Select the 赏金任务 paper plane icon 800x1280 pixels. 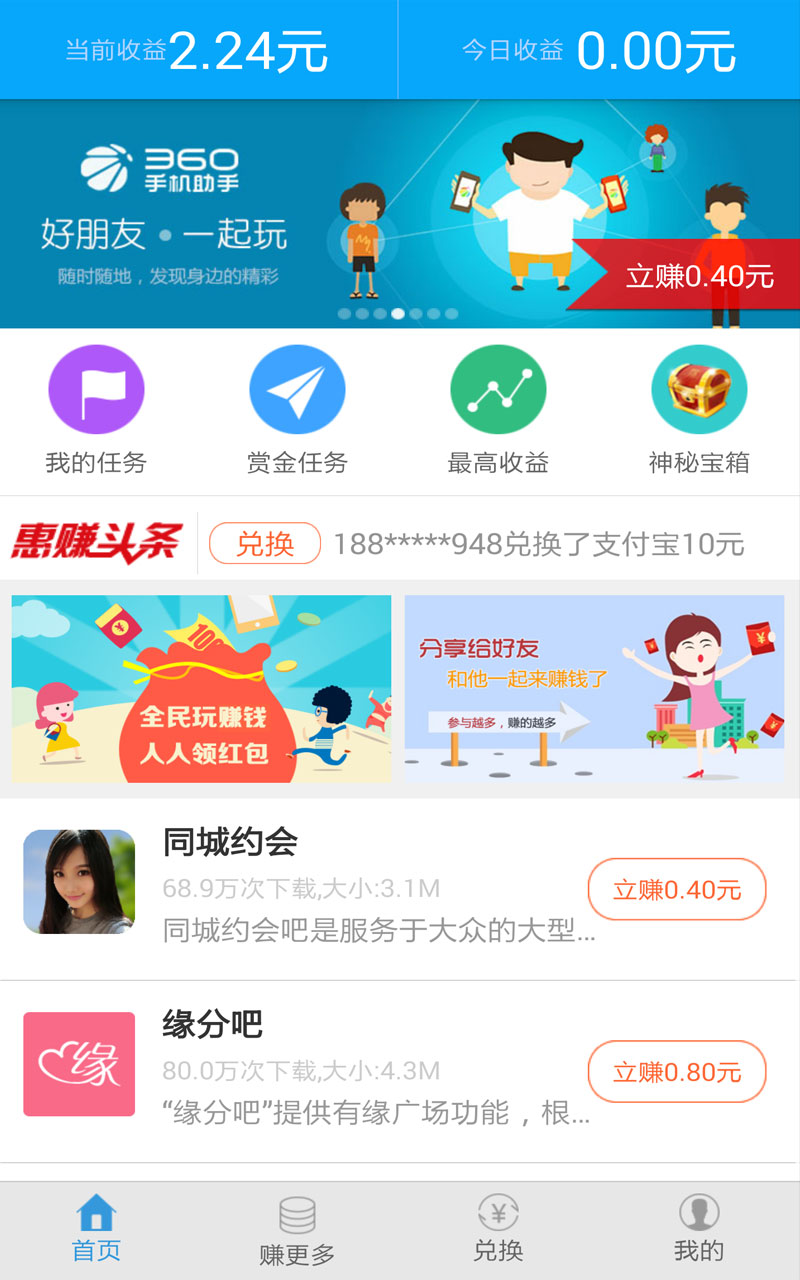click(x=297, y=388)
